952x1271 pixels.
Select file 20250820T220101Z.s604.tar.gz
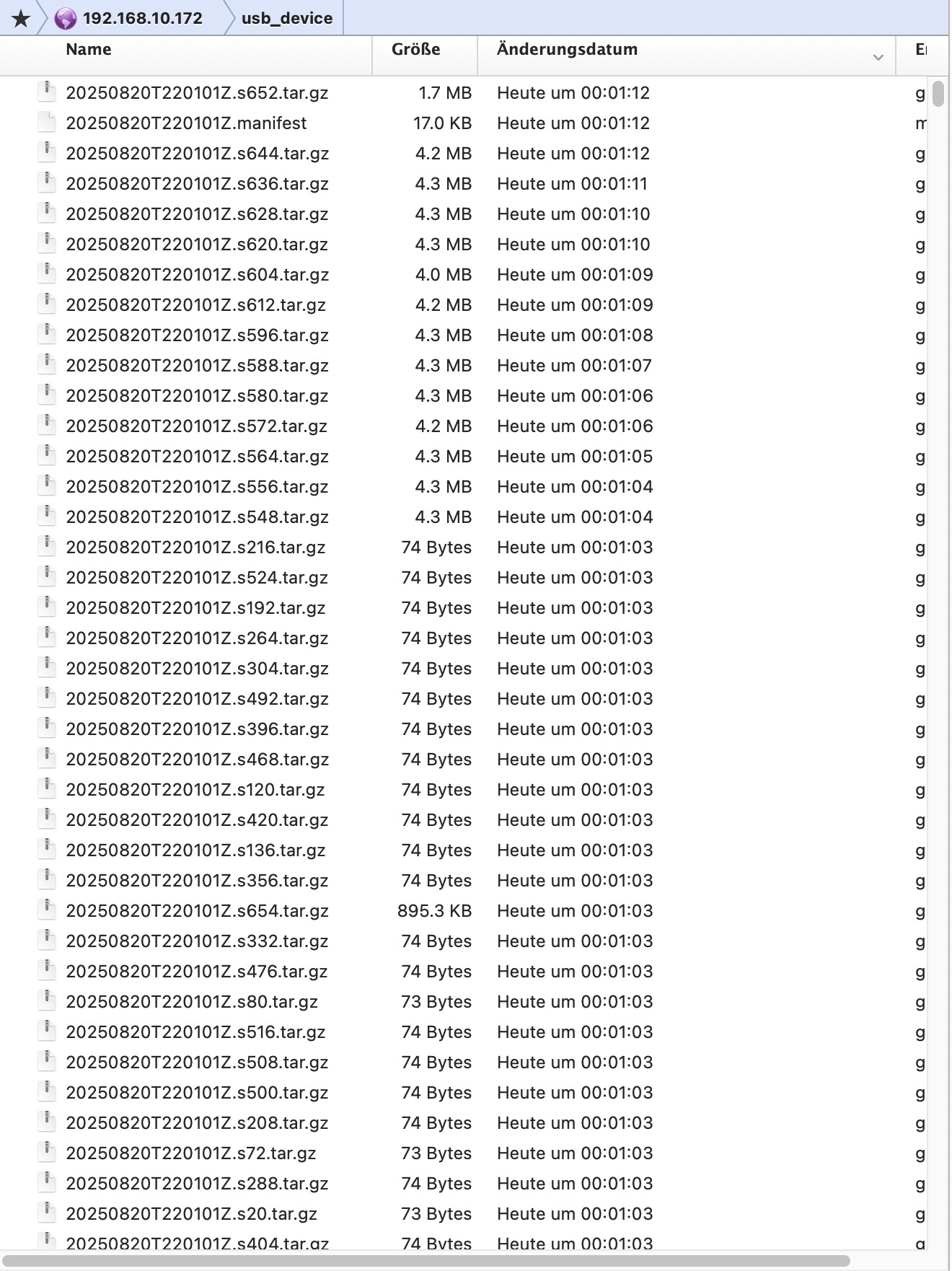197,275
